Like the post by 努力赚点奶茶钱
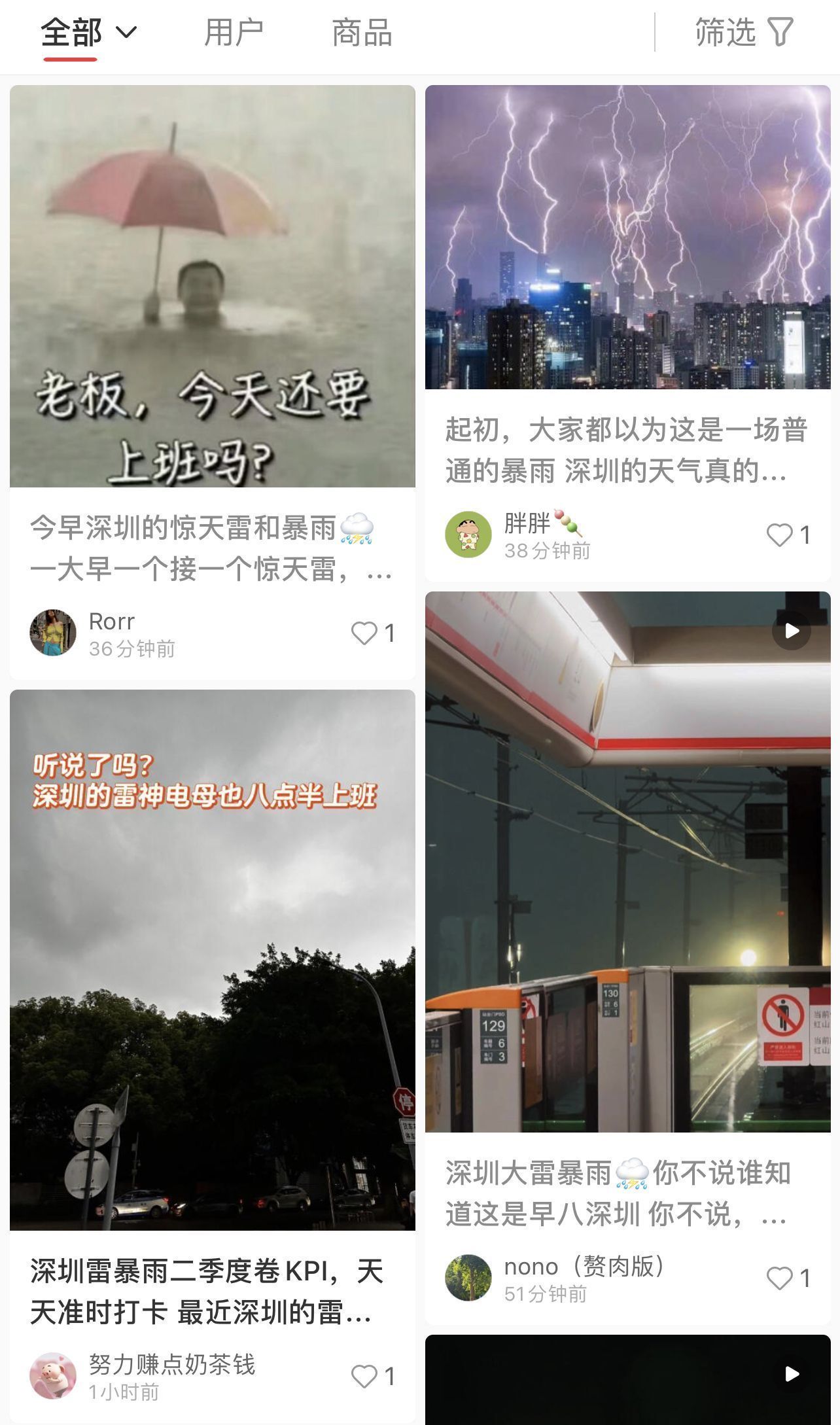840x1425 pixels. [364, 1377]
